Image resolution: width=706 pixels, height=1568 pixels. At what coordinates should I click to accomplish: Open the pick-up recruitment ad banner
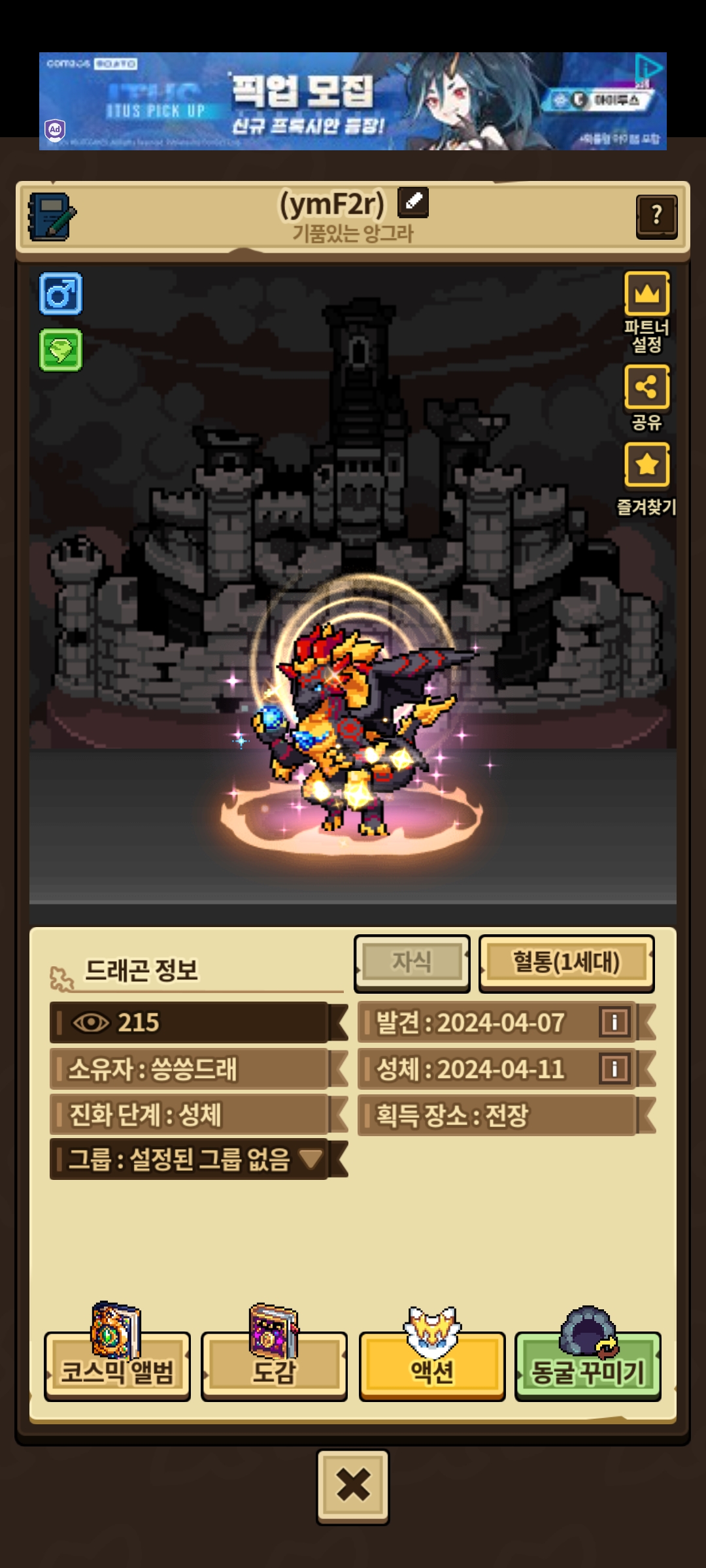click(353, 101)
